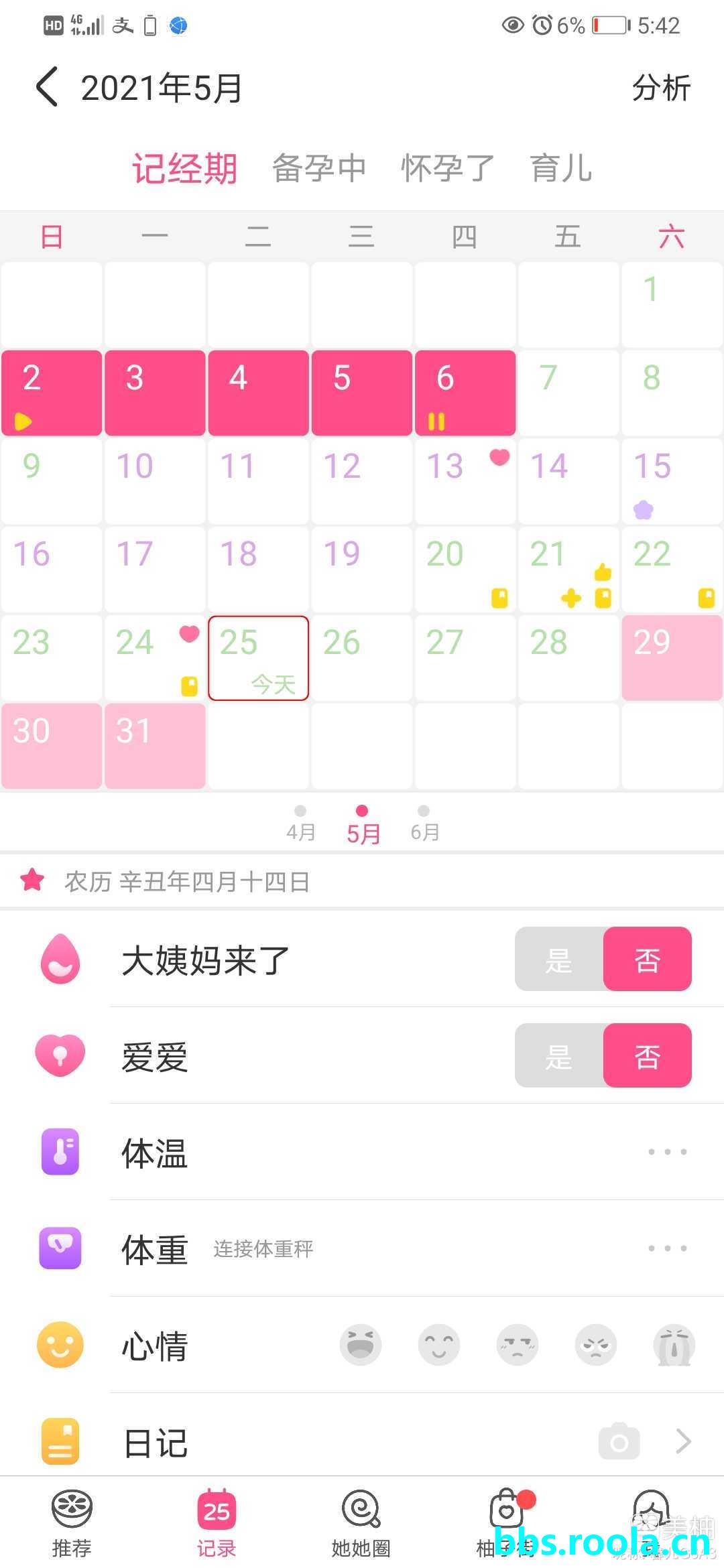This screenshot has height=1568, width=724.
Task: Switch to the 怀孕了 mode tab
Action: click(x=447, y=168)
